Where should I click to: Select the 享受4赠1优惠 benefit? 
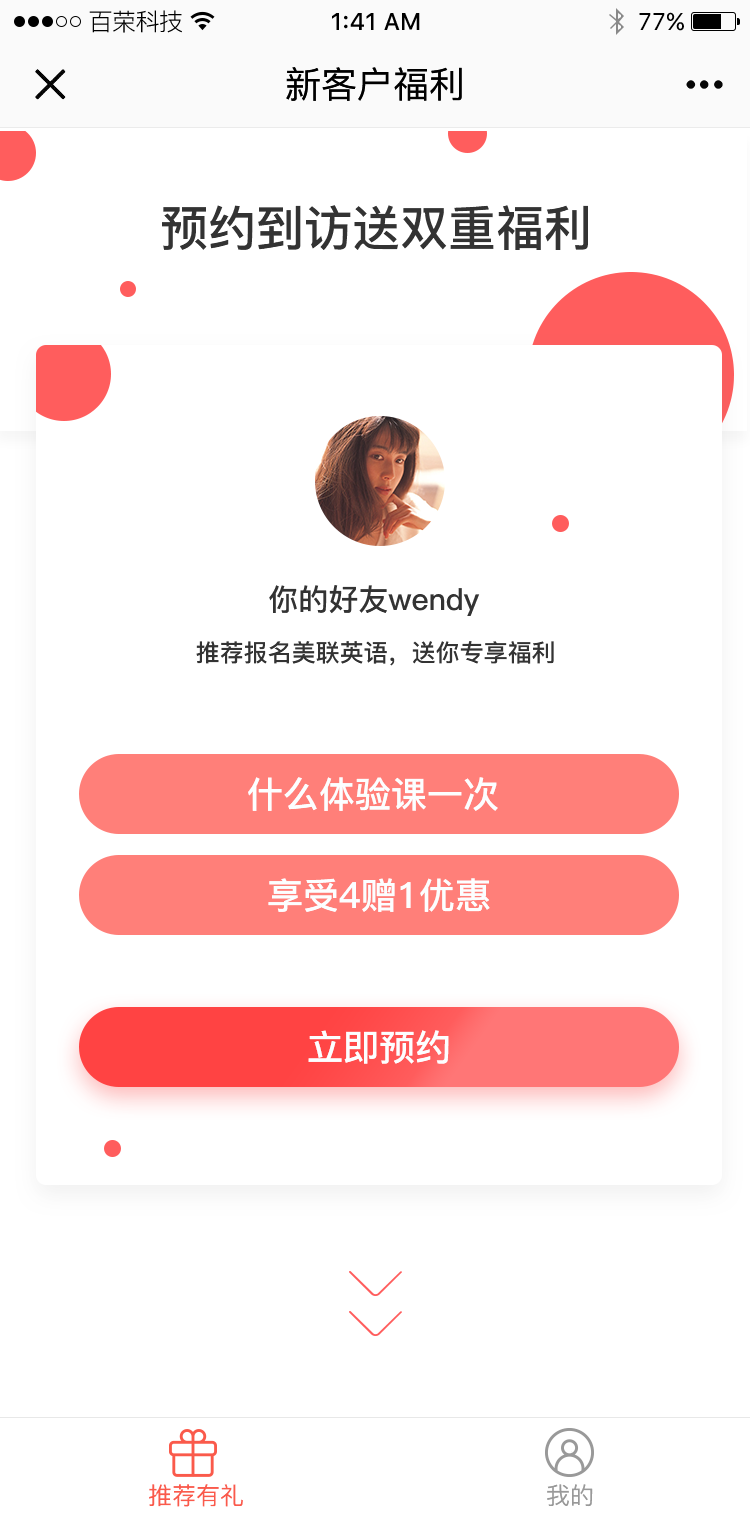pos(378,895)
